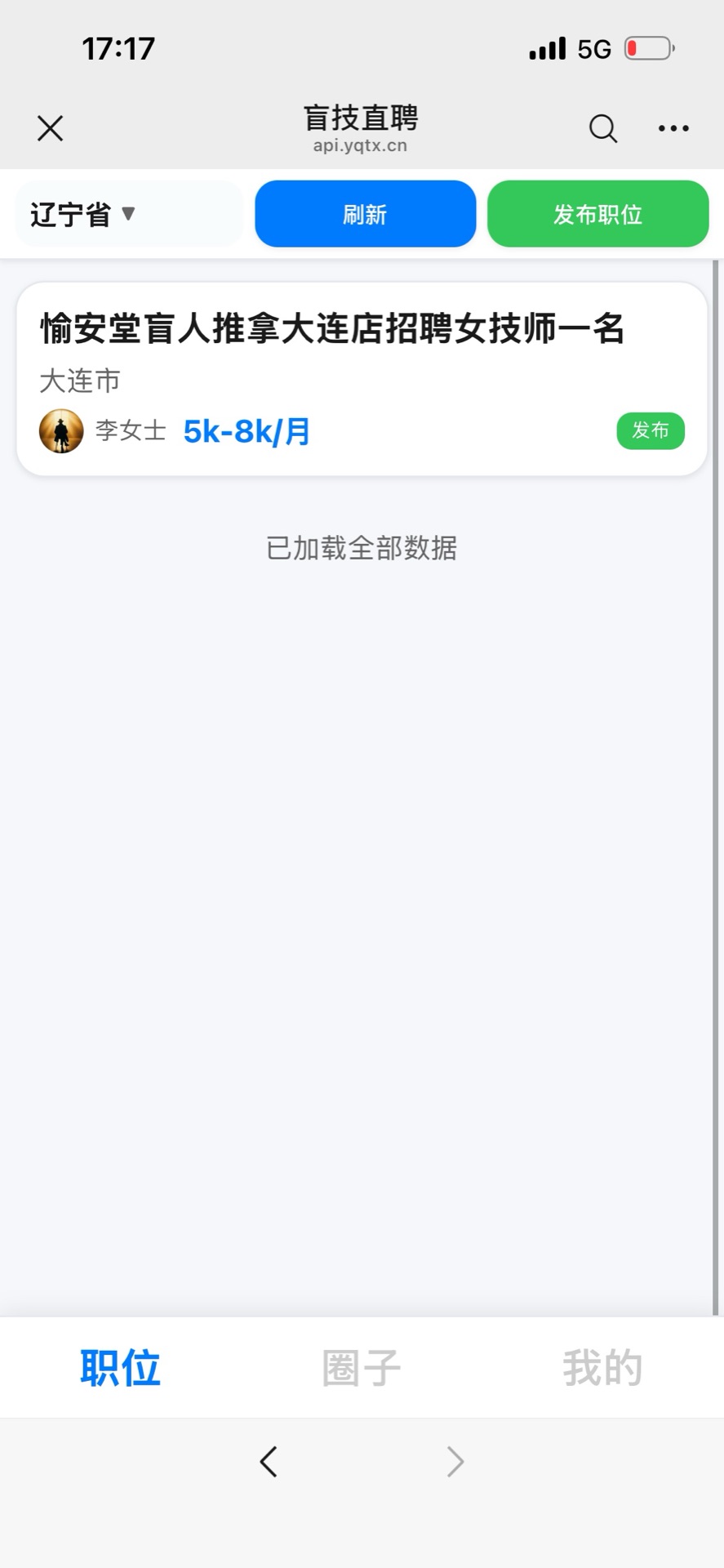This screenshot has height=1568, width=724.
Task: Tap the 刷新 refresh button
Action: click(x=365, y=213)
